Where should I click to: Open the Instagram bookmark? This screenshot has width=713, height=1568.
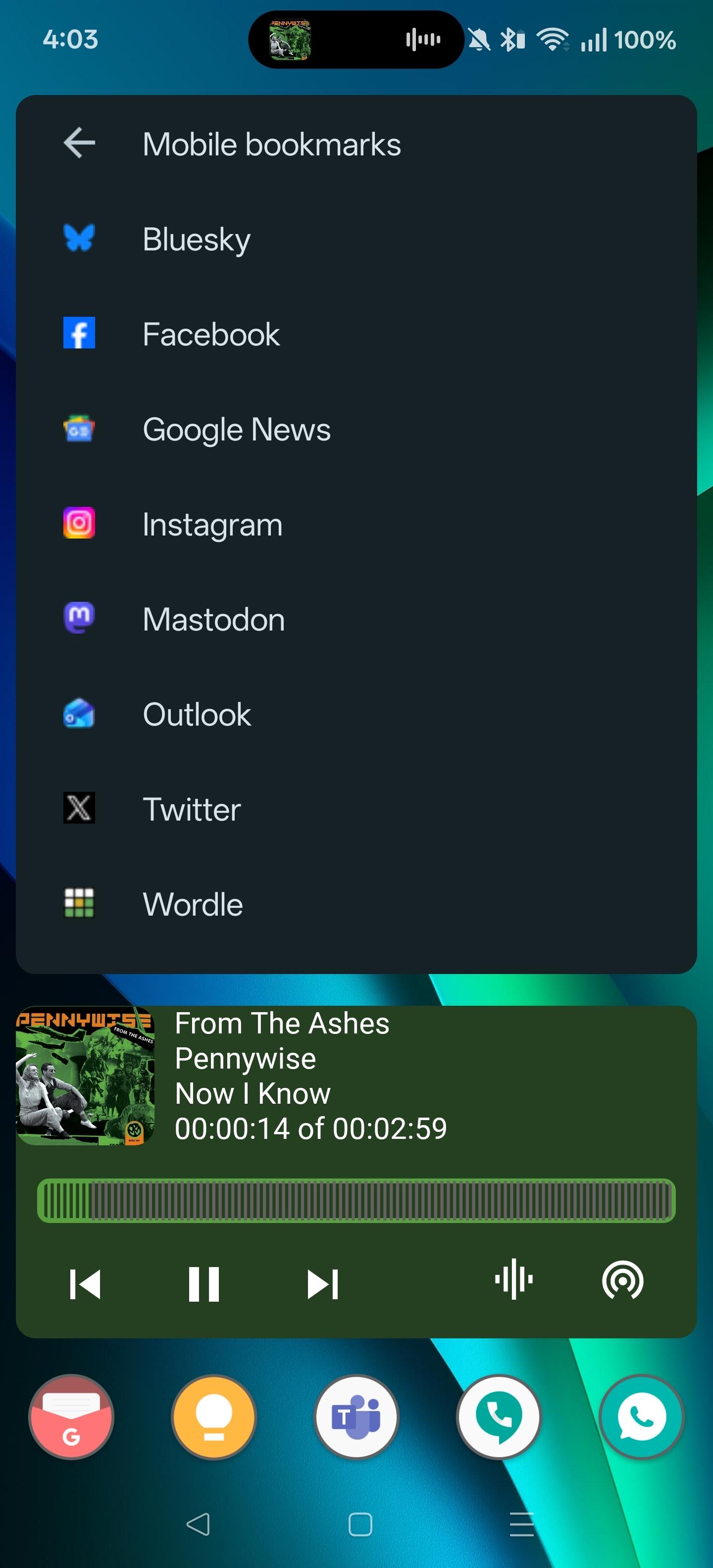click(x=212, y=524)
